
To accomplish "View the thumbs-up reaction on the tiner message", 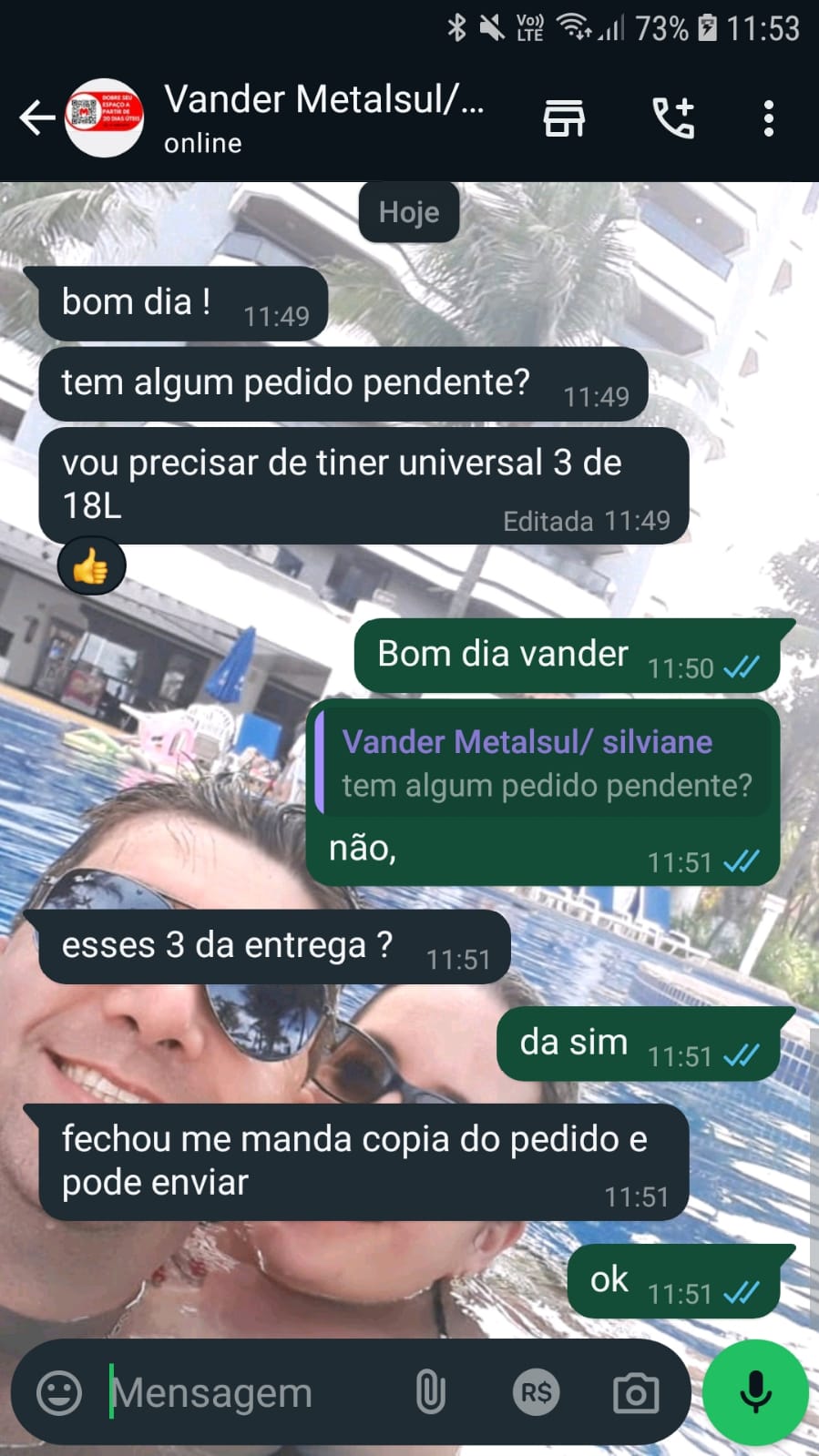I will [91, 566].
